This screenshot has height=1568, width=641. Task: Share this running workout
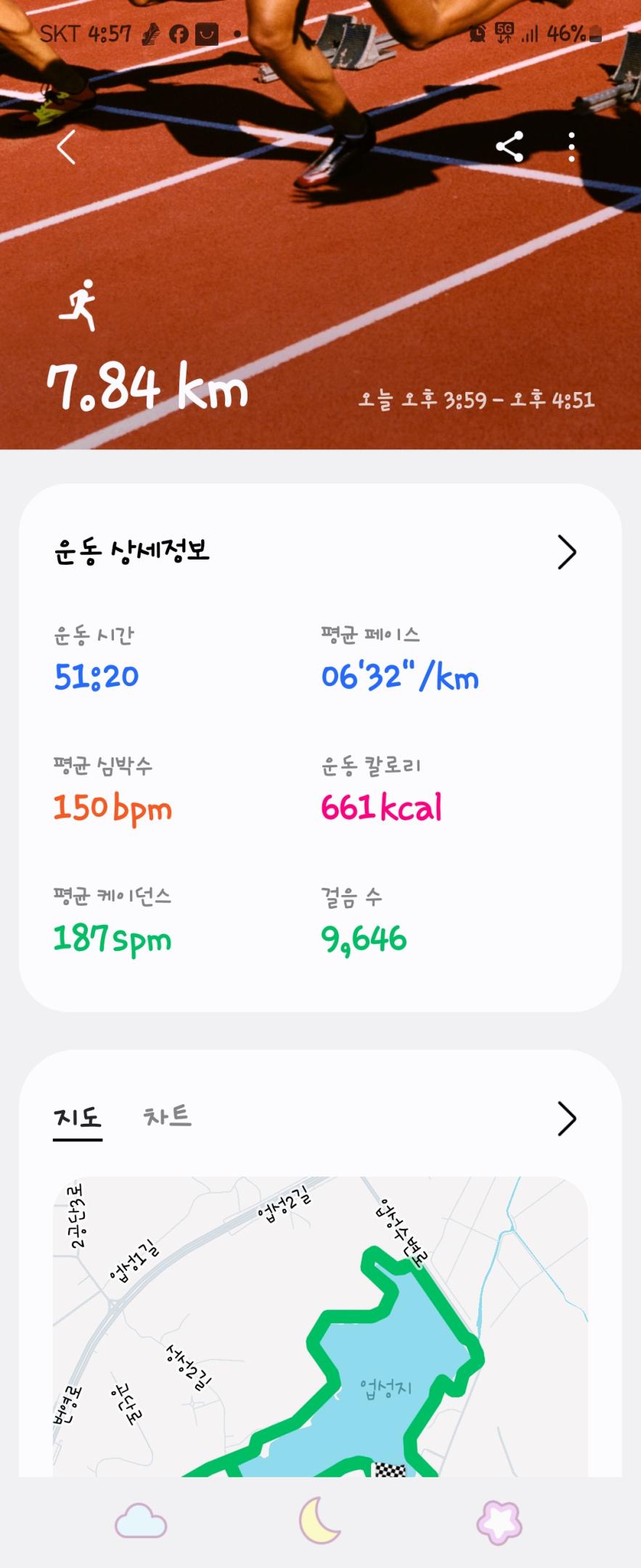(510, 147)
